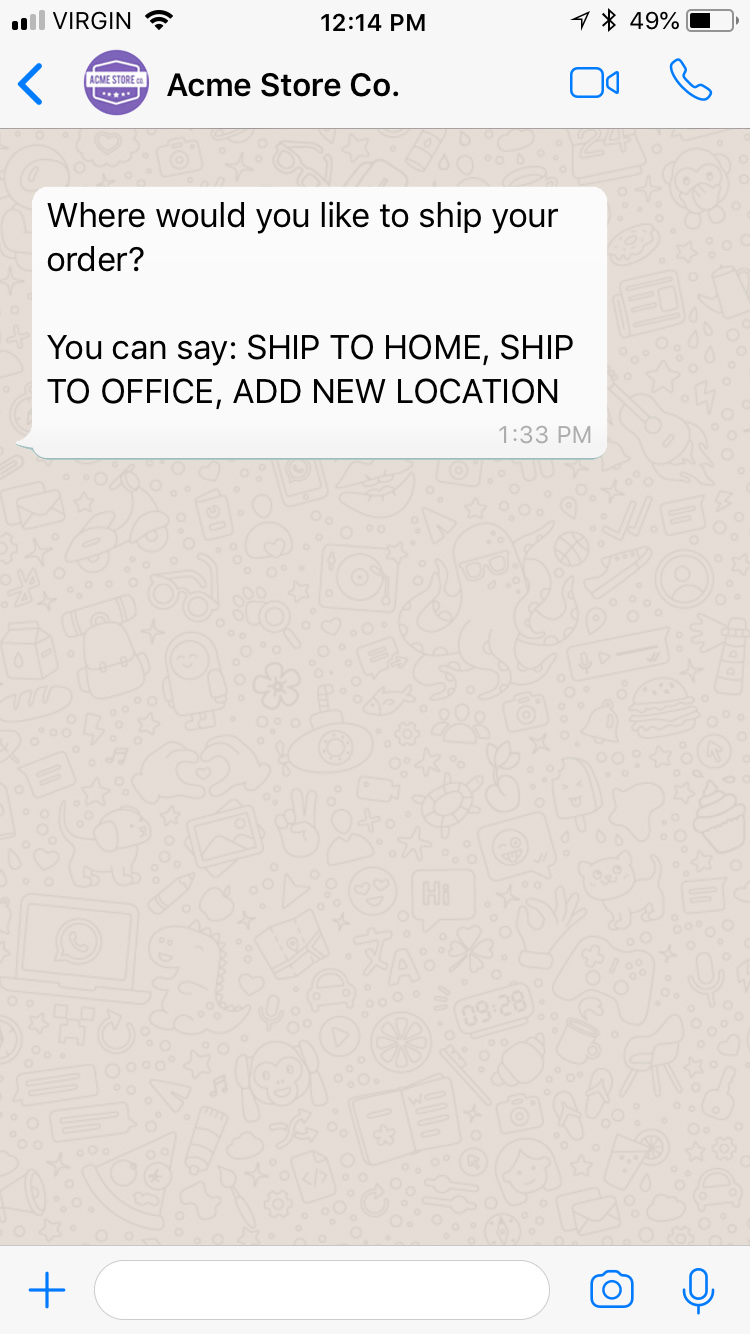Tap the microphone for a voice message
The height and width of the screenshot is (1334, 750).
coord(697,1290)
